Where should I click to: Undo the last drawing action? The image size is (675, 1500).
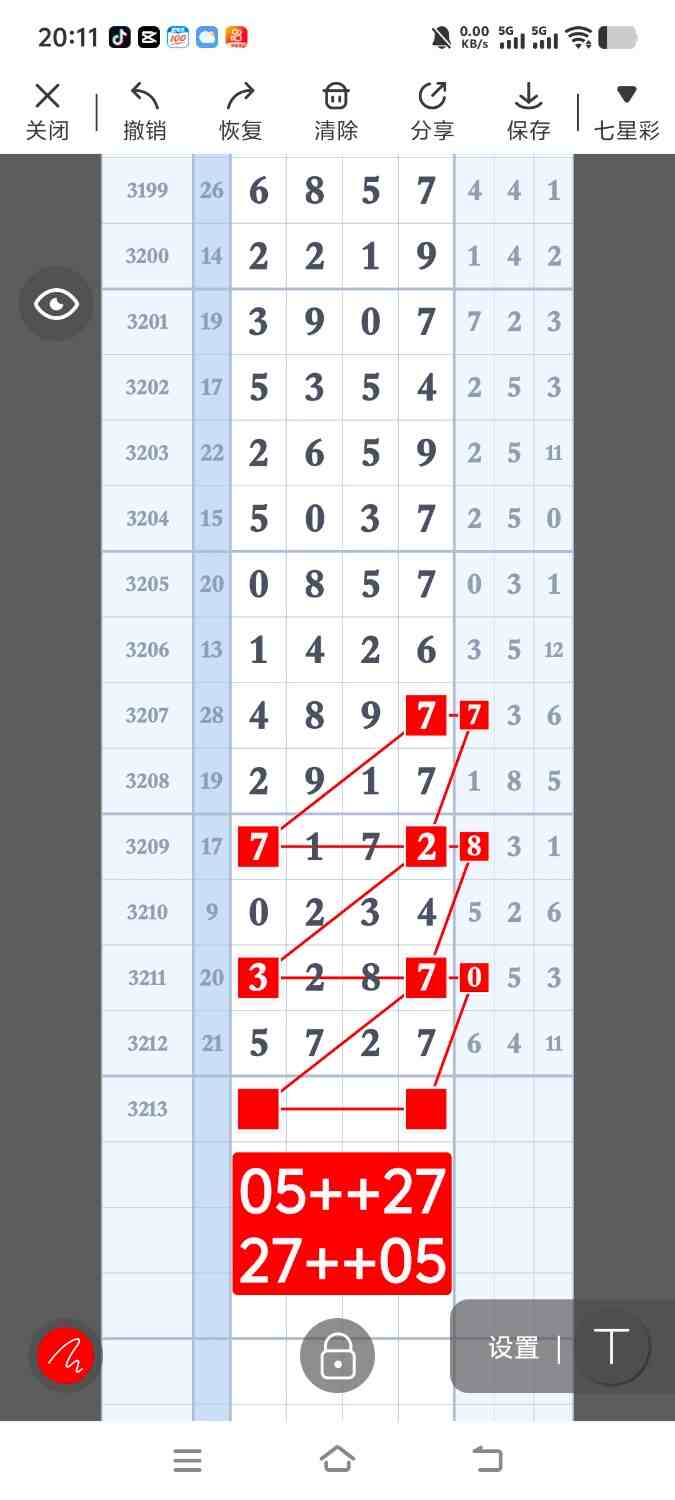pyautogui.click(x=145, y=110)
